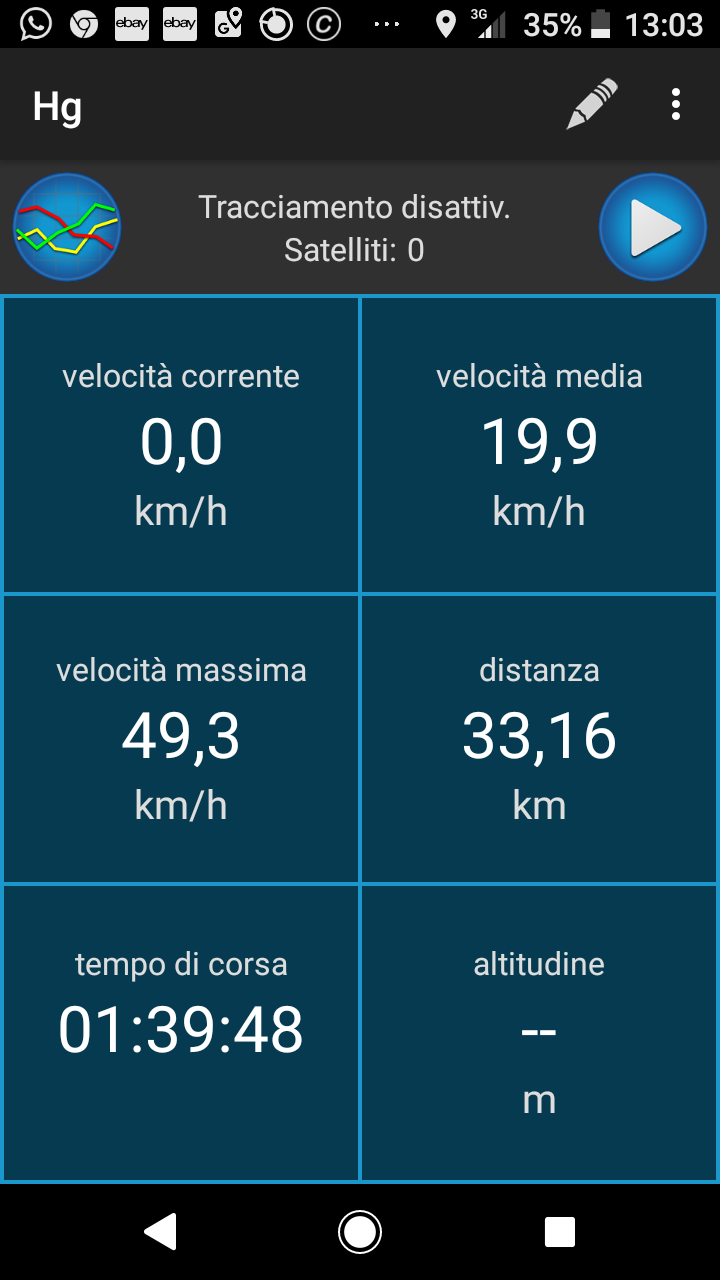The height and width of the screenshot is (1280, 720).
Task: Select the altitudine tile
Action: [539, 1033]
